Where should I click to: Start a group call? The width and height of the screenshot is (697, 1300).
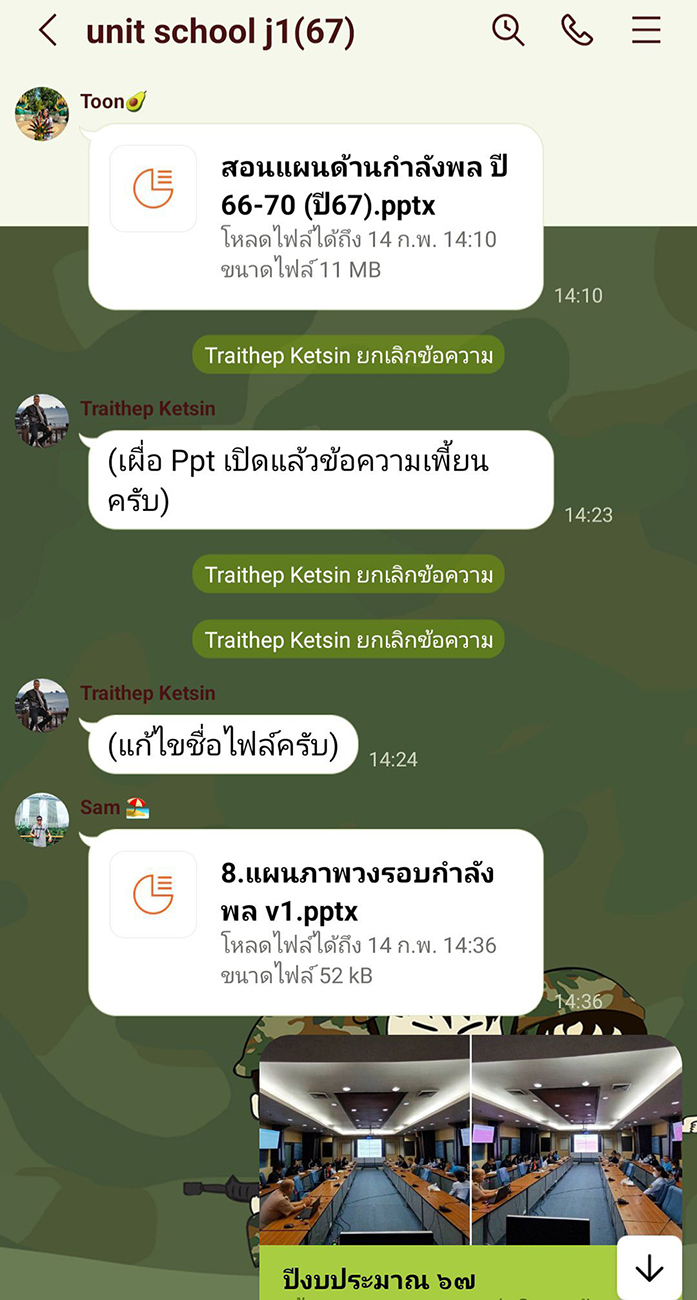(577, 31)
